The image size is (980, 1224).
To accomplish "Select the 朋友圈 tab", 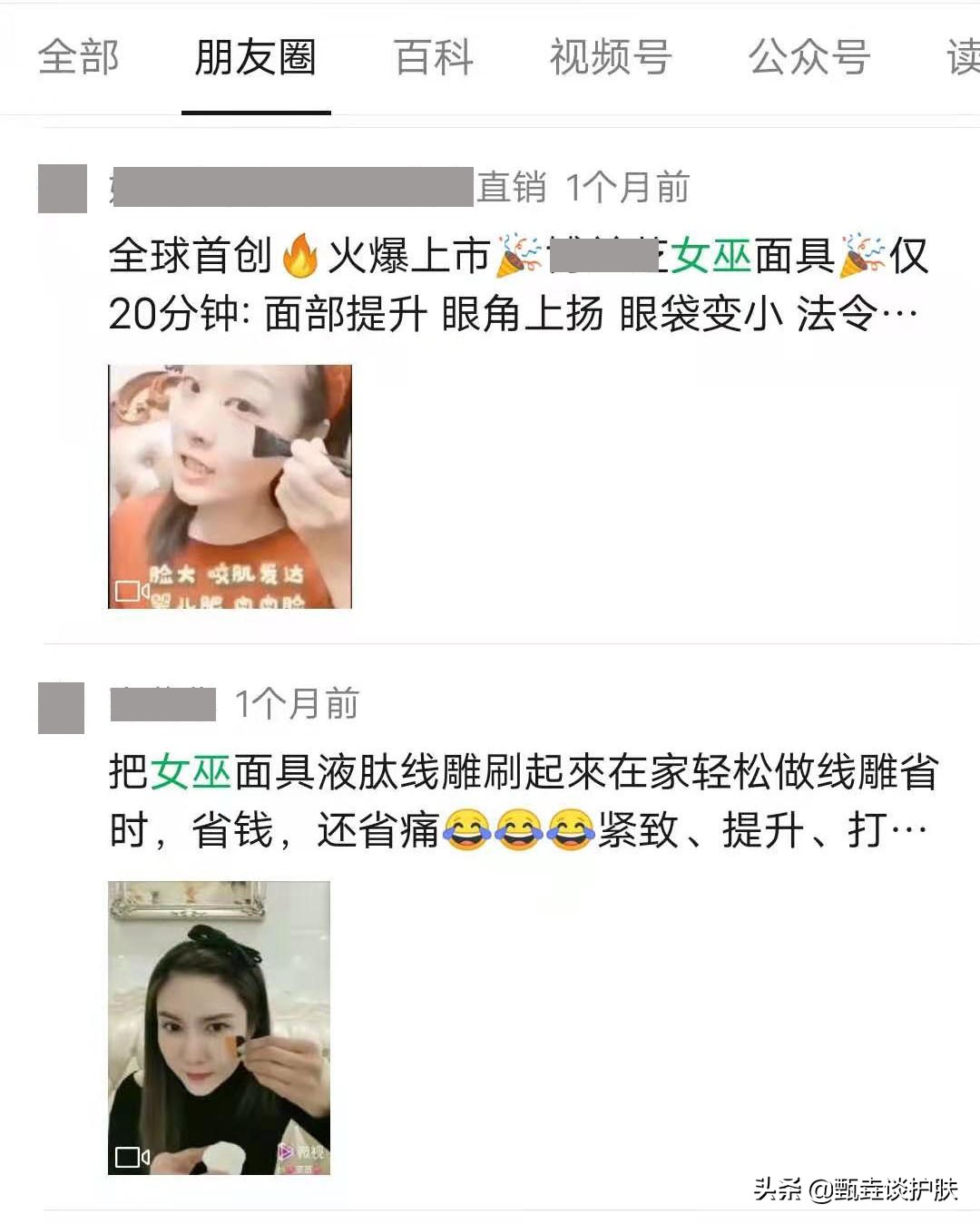I will [x=257, y=57].
